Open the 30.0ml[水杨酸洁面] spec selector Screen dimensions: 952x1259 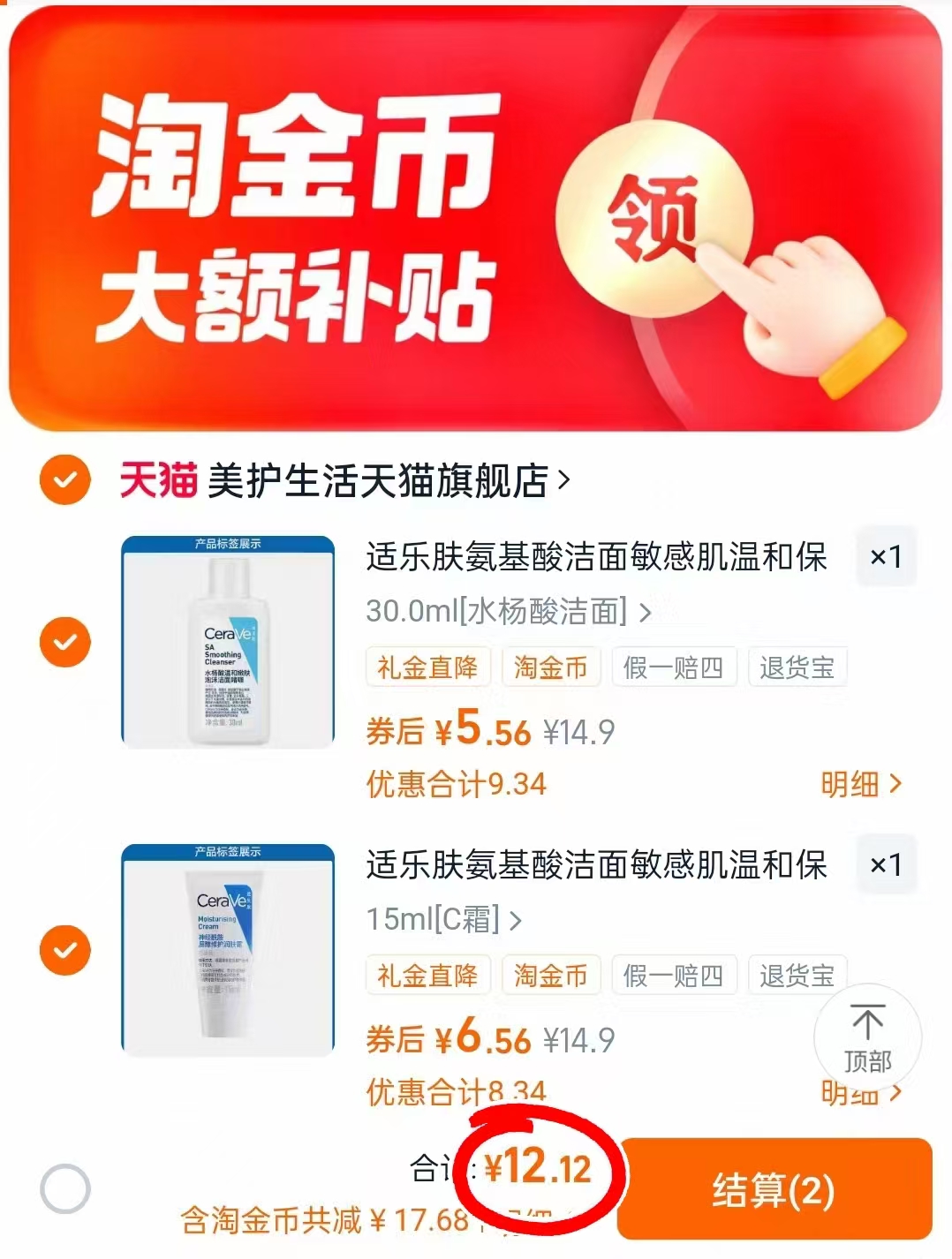click(508, 611)
